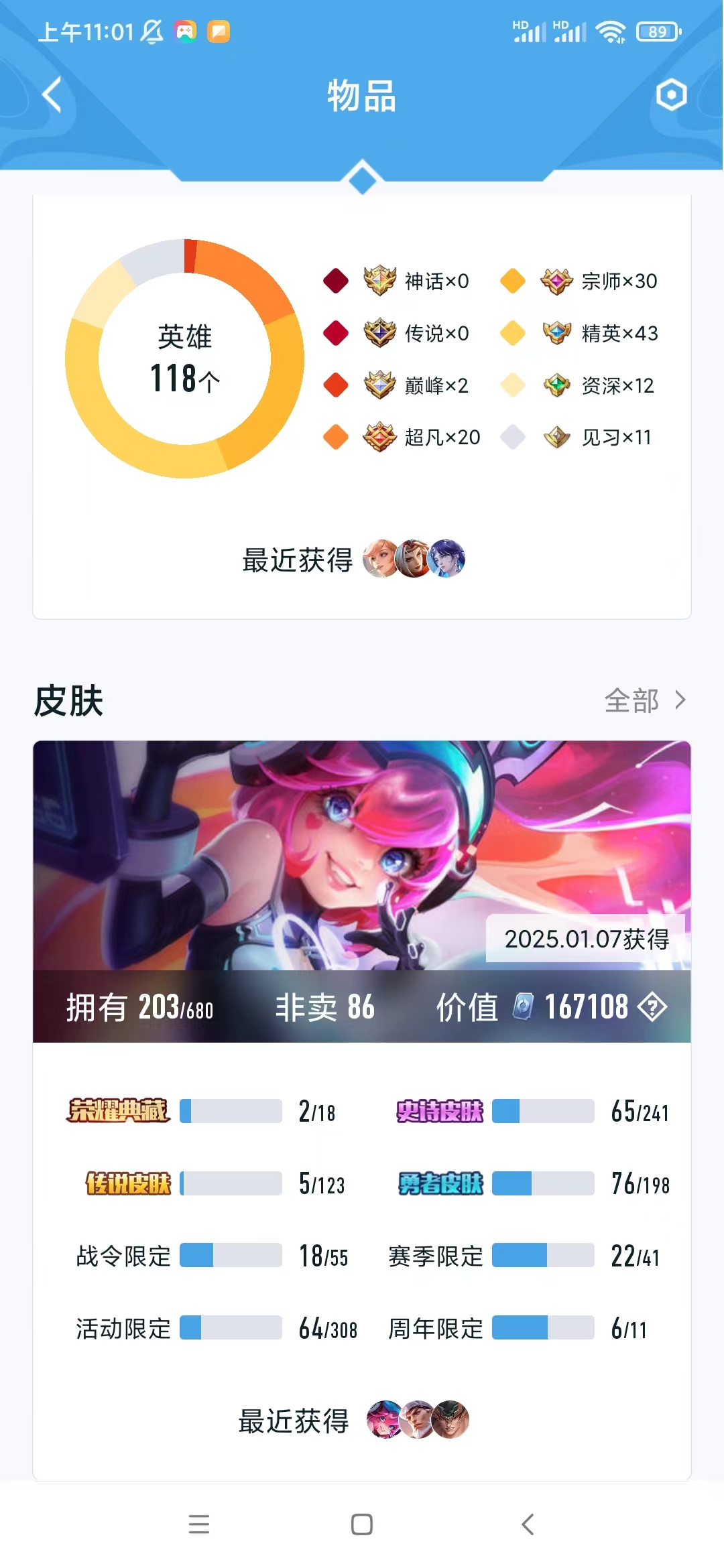View recently obtained skins avatars
The width and height of the screenshot is (724, 1568).
point(417,1420)
